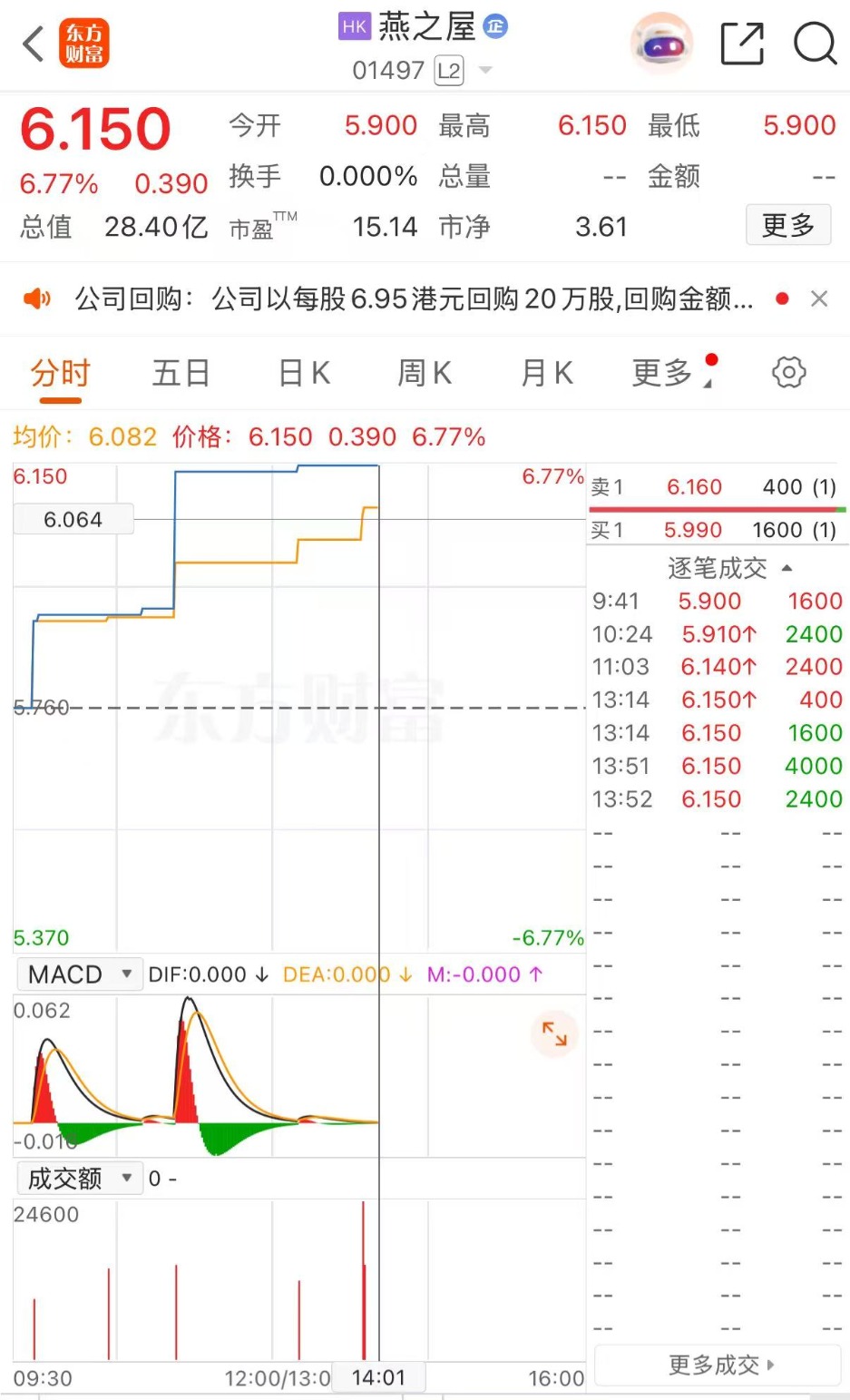The image size is (850, 1400).
Task: Open the 成交额 indicator dropdown
Action: (80, 1179)
